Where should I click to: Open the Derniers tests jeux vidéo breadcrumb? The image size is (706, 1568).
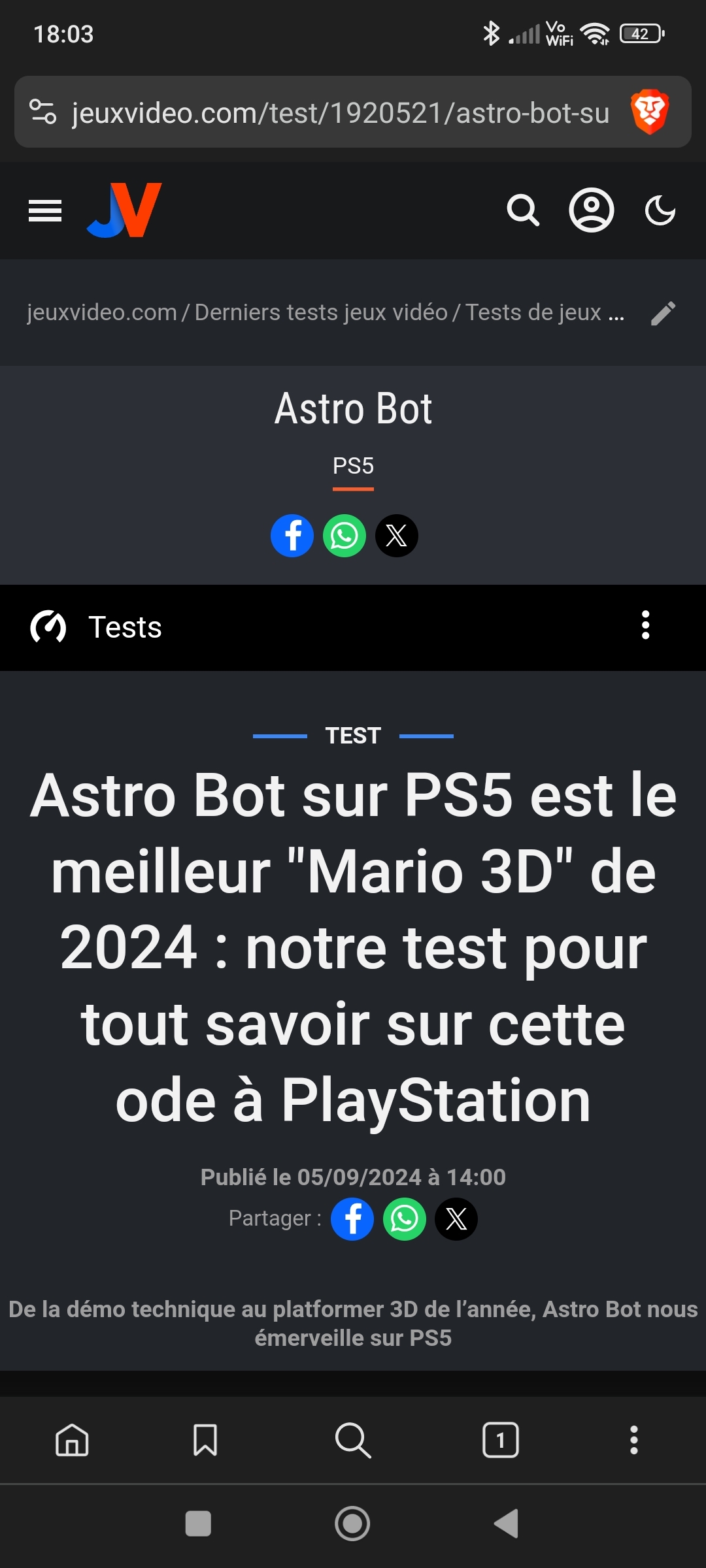coord(321,312)
